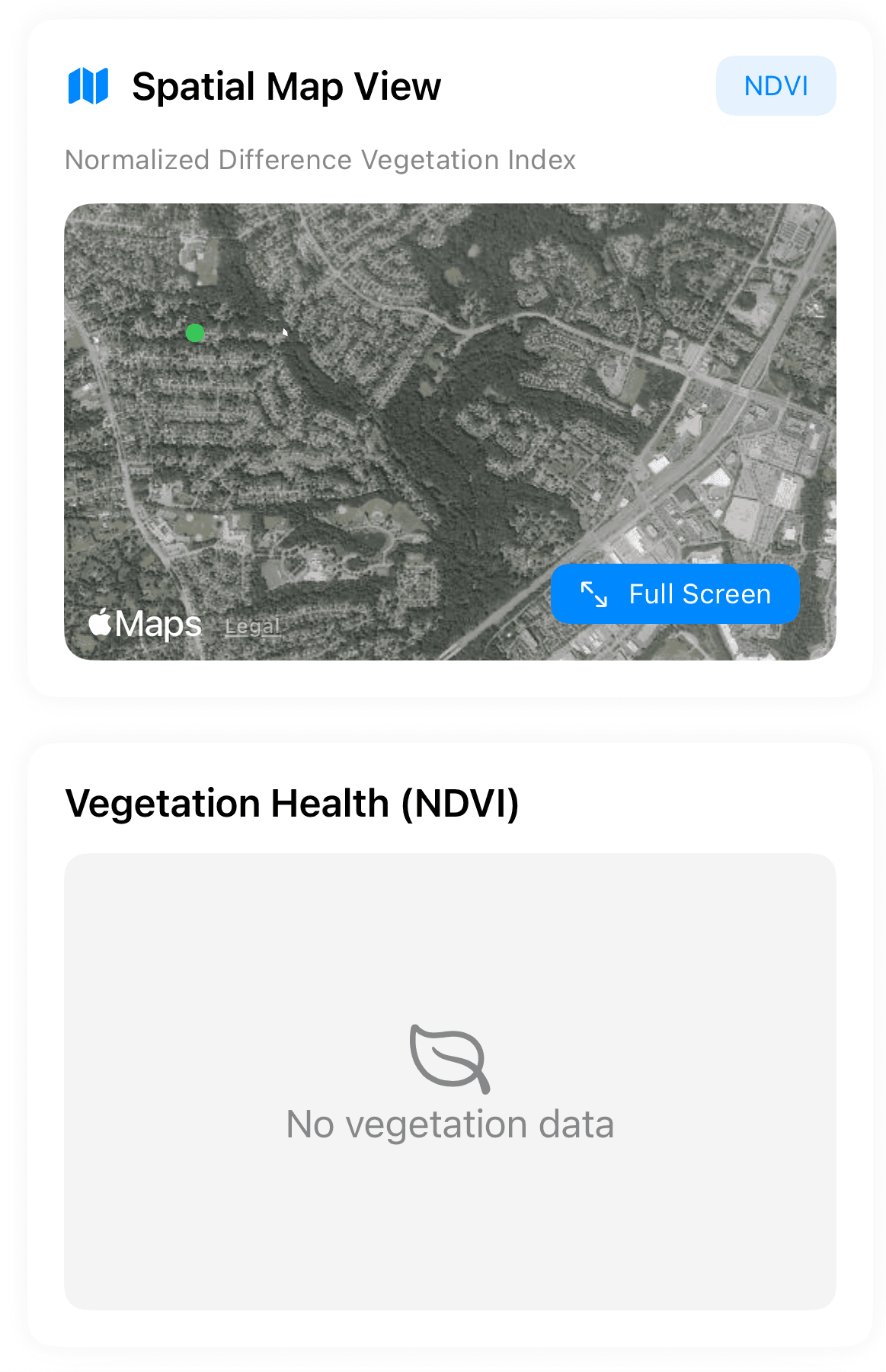Select the Apple Maps branding label
Image resolution: width=886 pixels, height=1372 pixels.
click(x=146, y=623)
